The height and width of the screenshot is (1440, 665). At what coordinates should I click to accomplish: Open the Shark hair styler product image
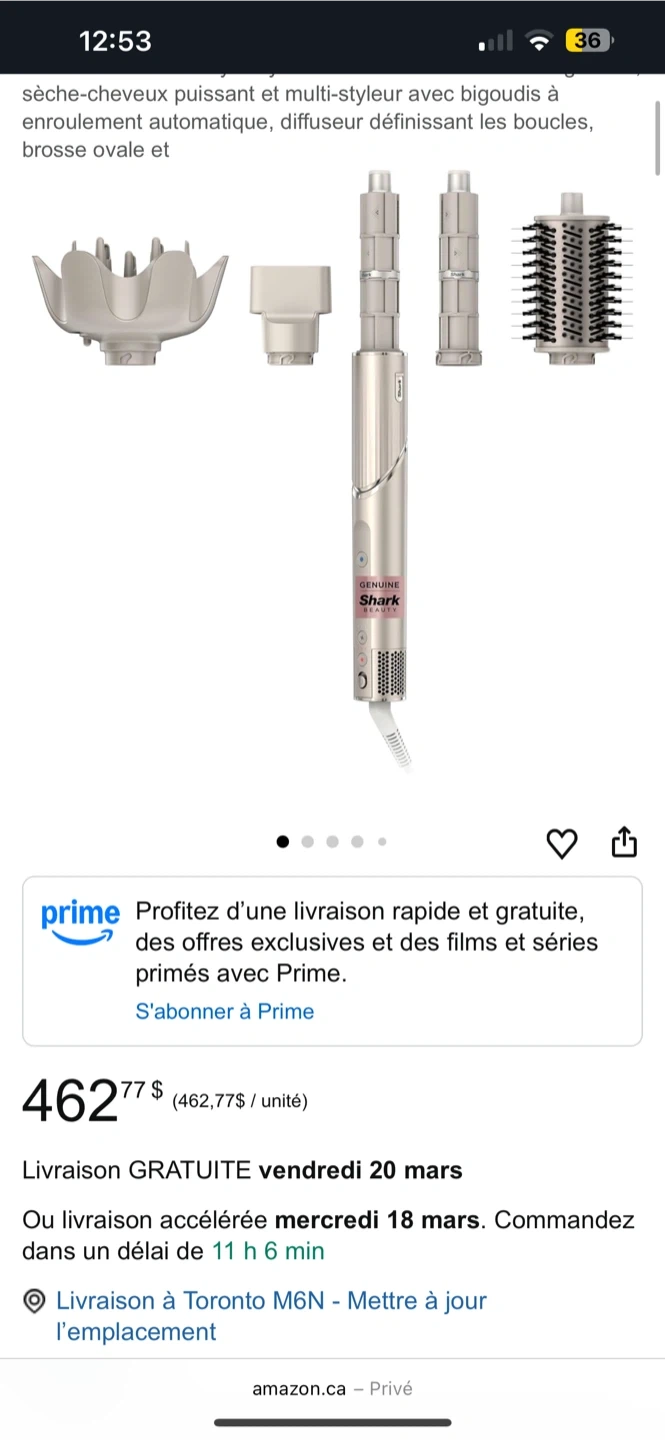coord(332,470)
